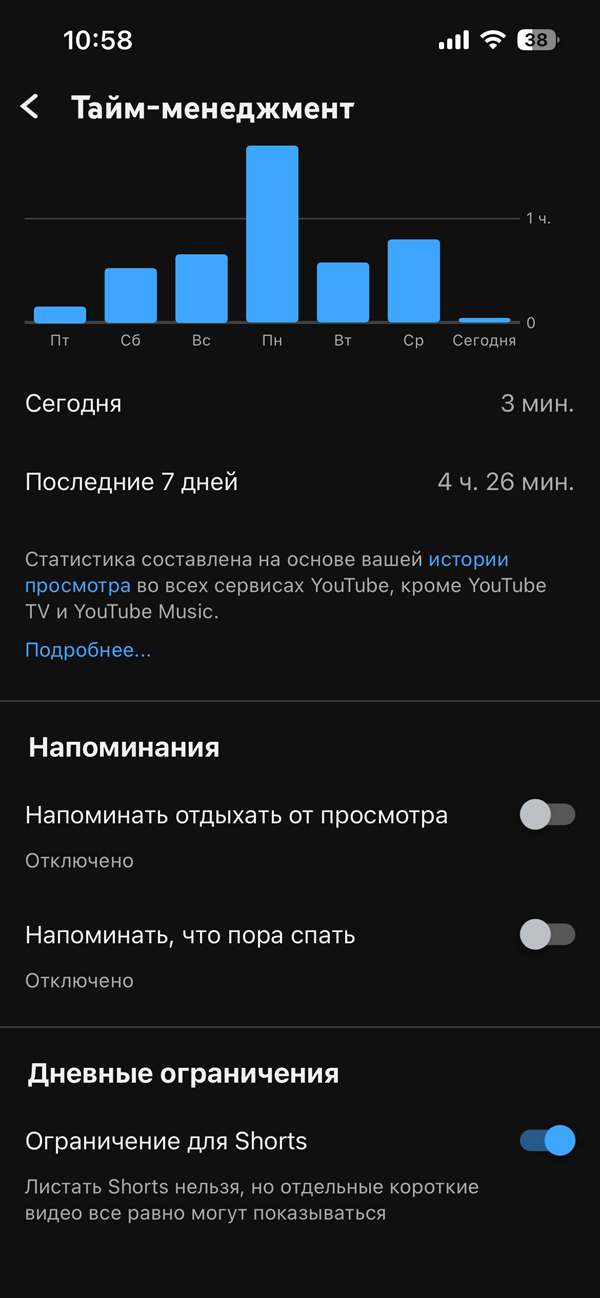Go back from the Тайм-менеджмент screen
600x1298 pixels.
[x=30, y=107]
